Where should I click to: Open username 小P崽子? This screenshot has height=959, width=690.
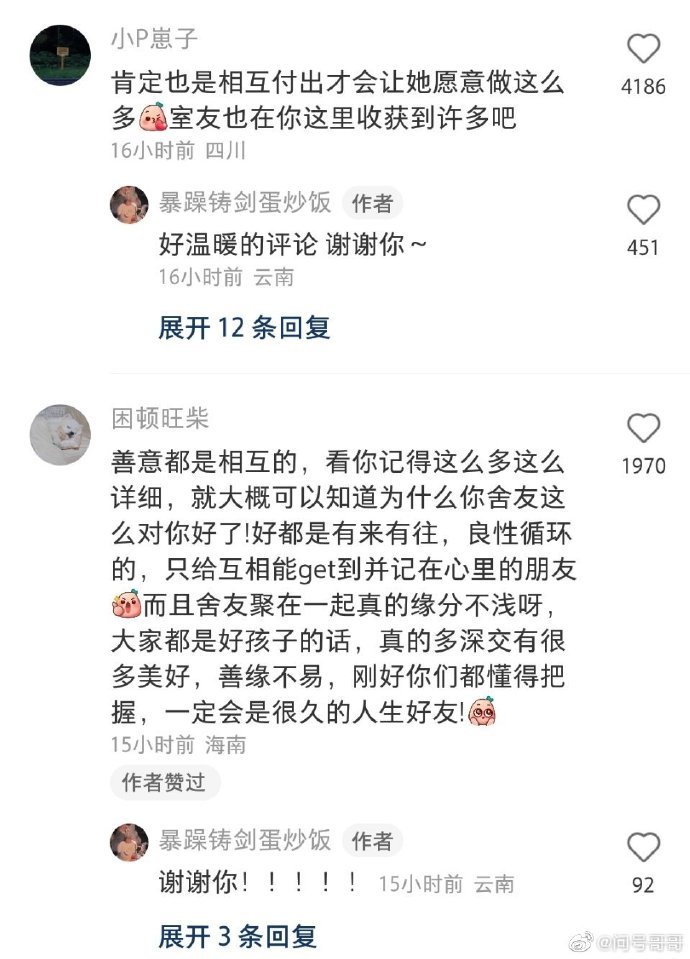[154, 40]
